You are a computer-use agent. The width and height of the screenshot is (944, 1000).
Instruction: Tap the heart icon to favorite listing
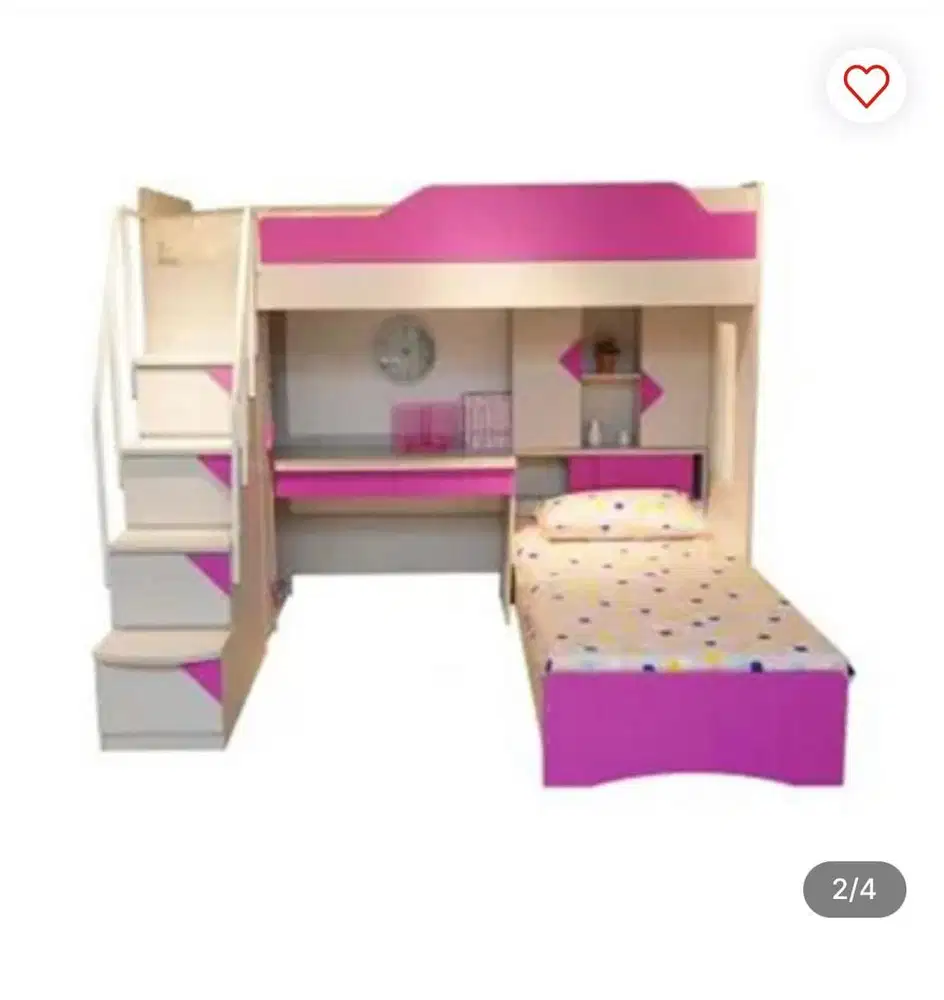(866, 87)
